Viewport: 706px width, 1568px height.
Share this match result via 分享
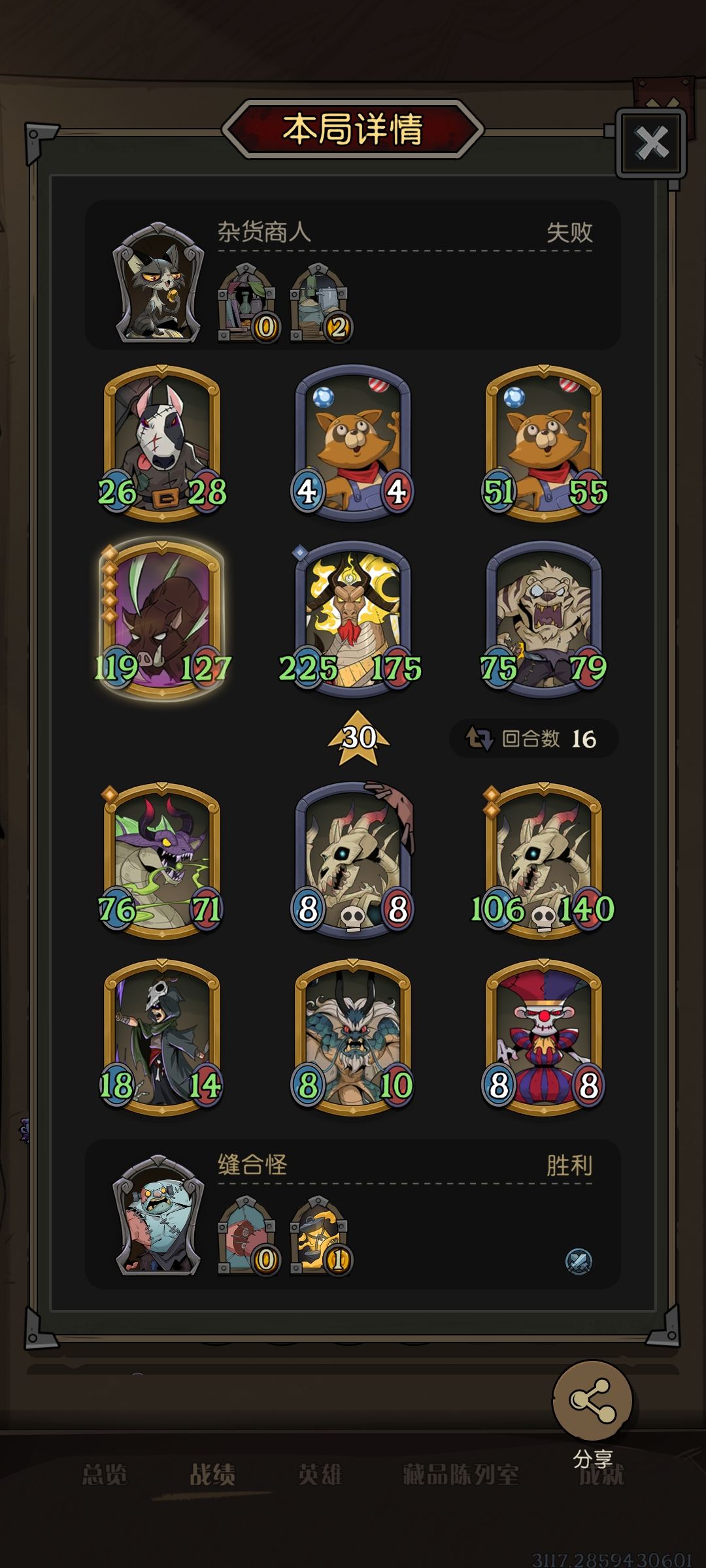click(x=592, y=1401)
